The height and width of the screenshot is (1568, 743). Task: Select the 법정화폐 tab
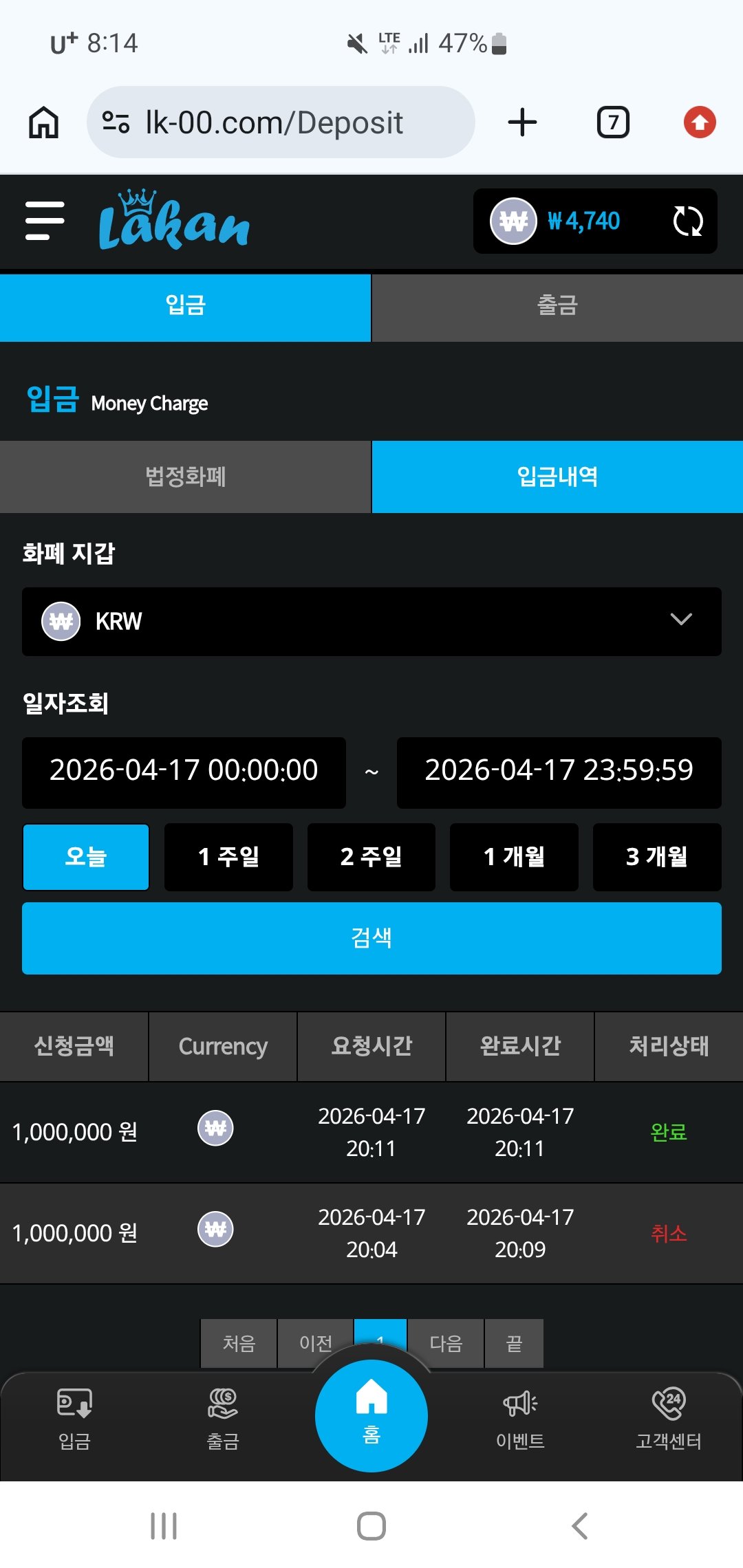tap(185, 477)
